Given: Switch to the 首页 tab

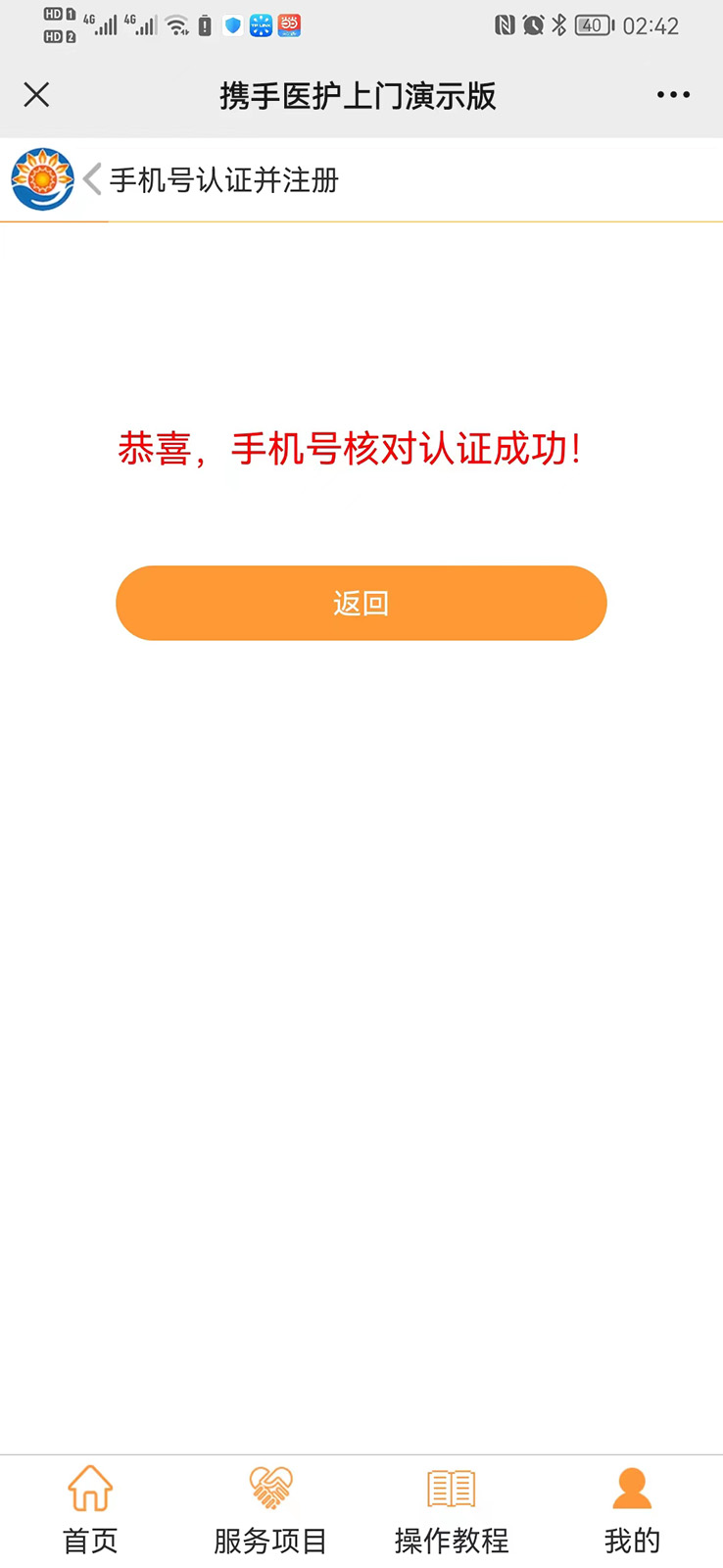Looking at the screenshot, I should pos(90,1510).
